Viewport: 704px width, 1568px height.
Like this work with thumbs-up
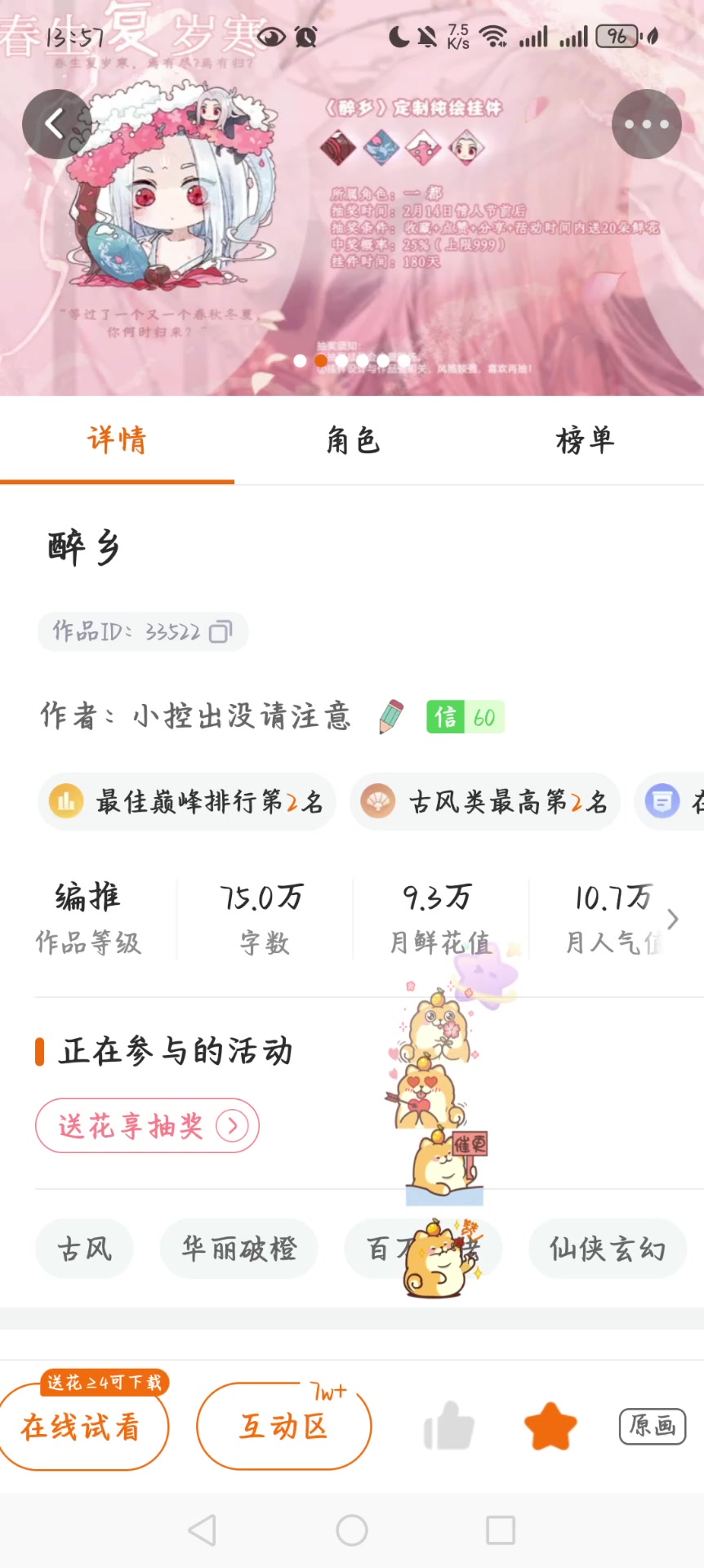[449, 1427]
